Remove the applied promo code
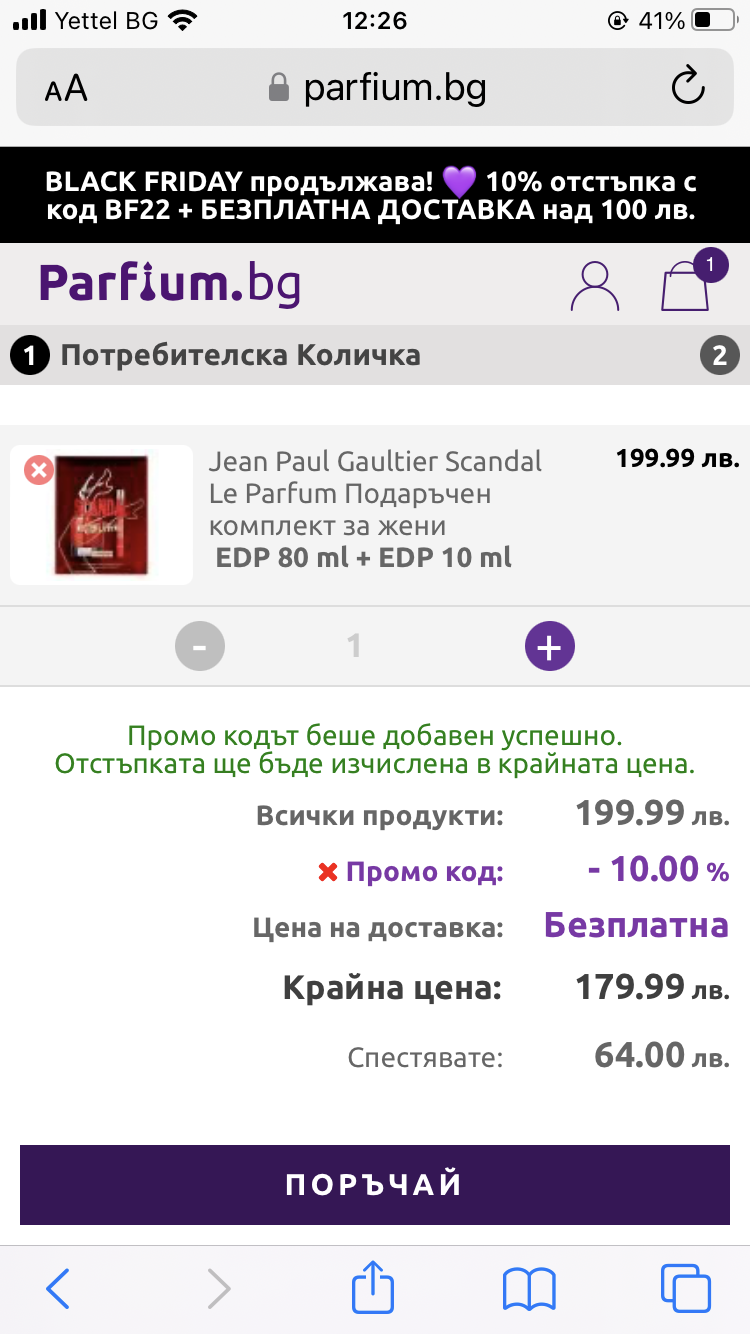 (x=327, y=872)
